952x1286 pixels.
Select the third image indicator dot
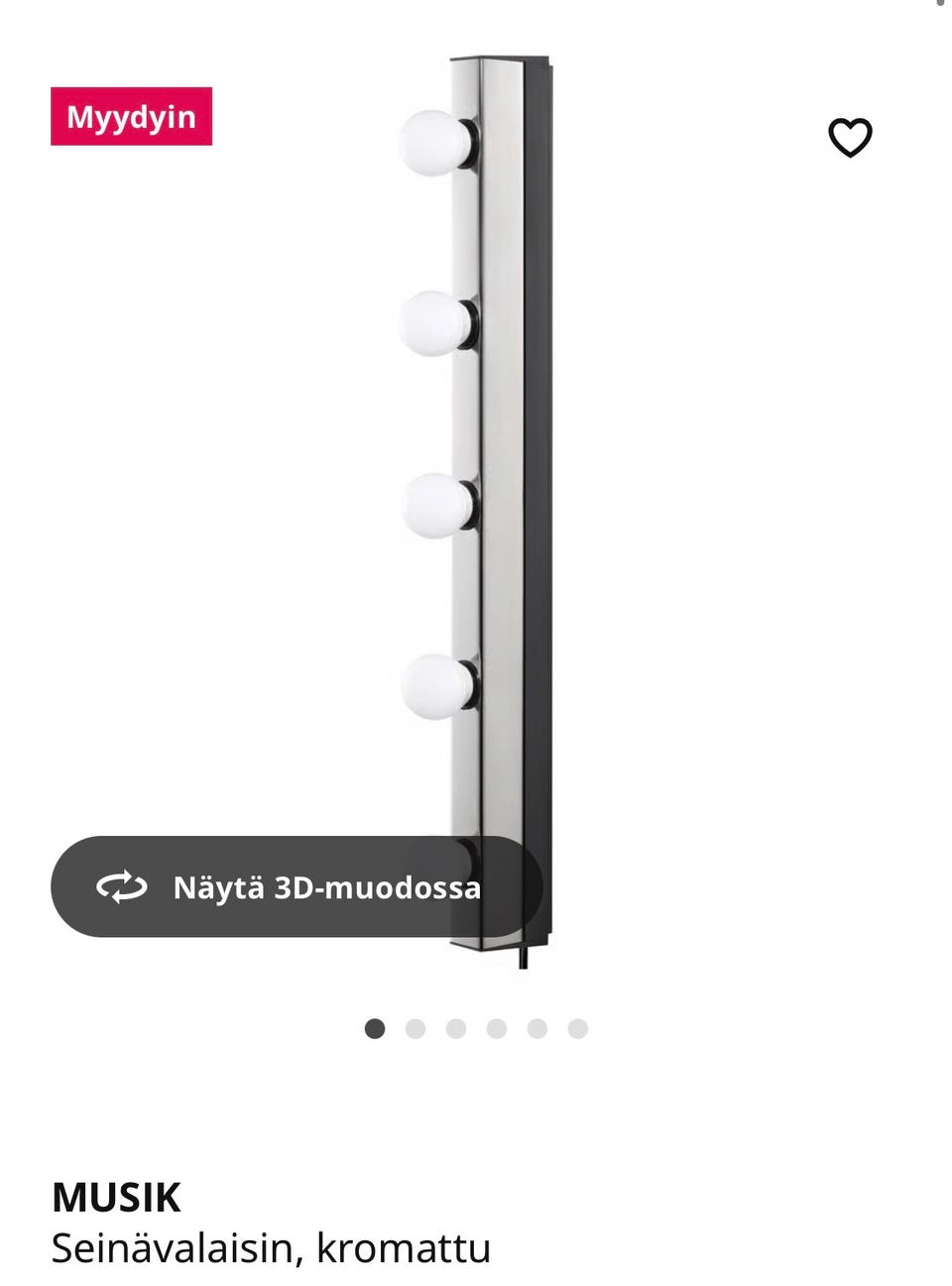pyautogui.click(x=456, y=1030)
